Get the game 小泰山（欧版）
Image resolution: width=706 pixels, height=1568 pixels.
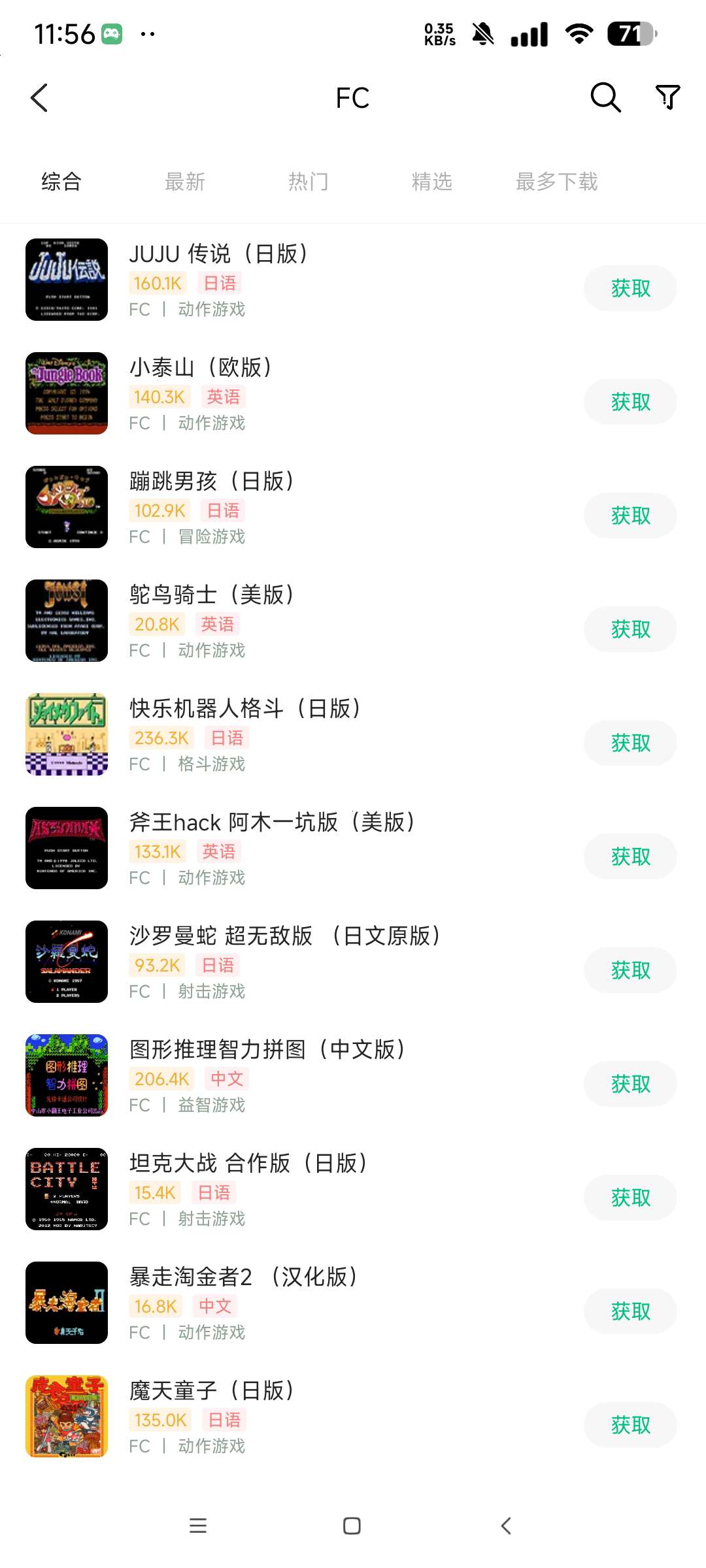pos(630,402)
